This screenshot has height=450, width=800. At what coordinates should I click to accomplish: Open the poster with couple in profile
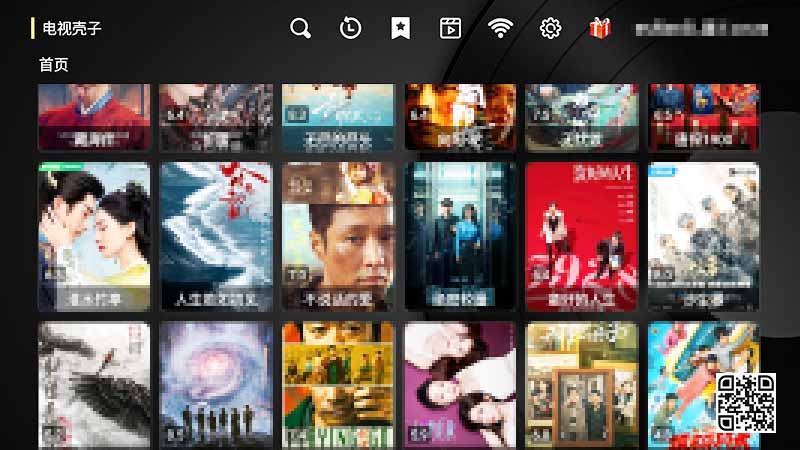click(94, 235)
